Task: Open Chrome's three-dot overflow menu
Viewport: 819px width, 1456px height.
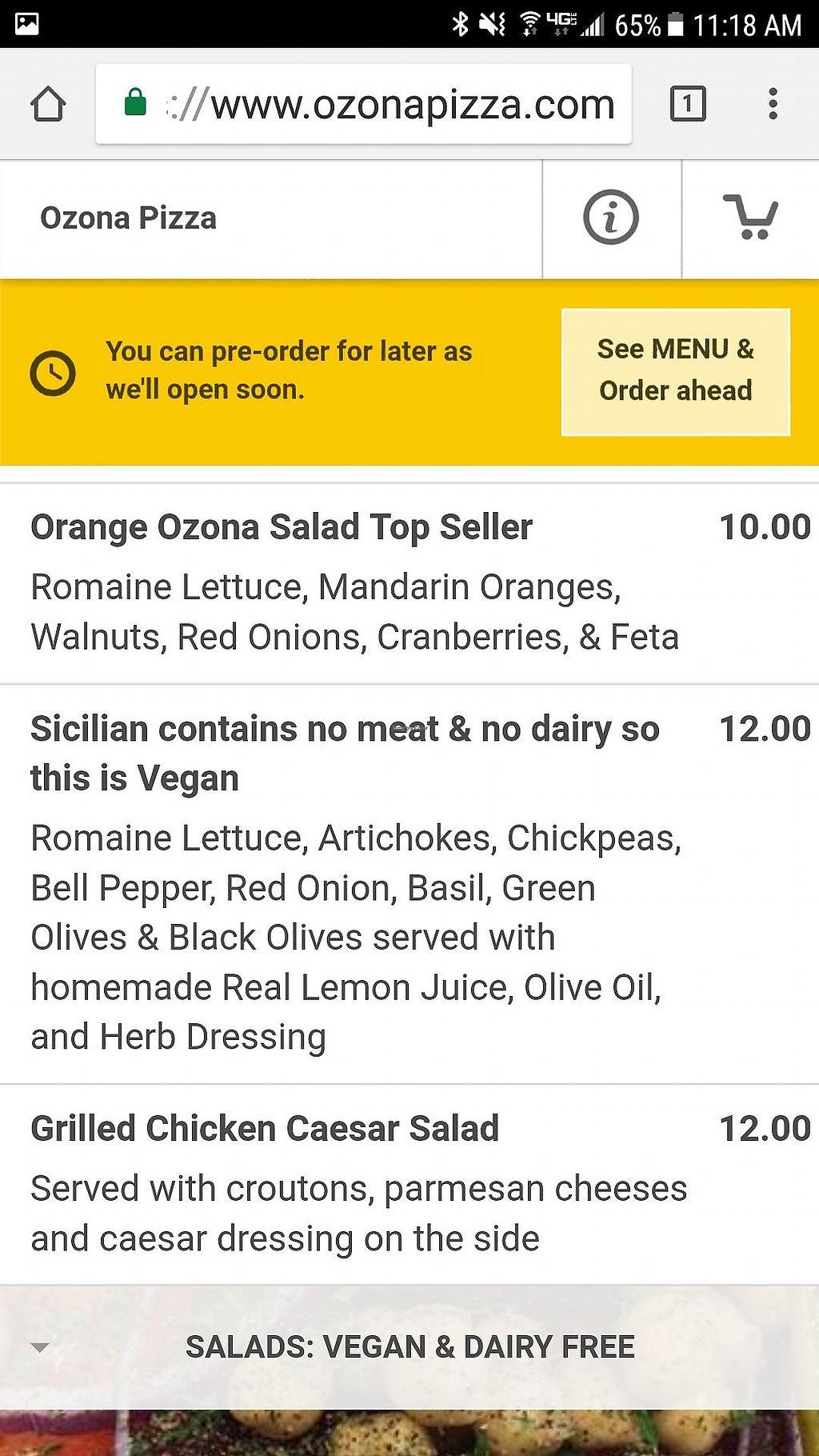Action: pos(773,104)
